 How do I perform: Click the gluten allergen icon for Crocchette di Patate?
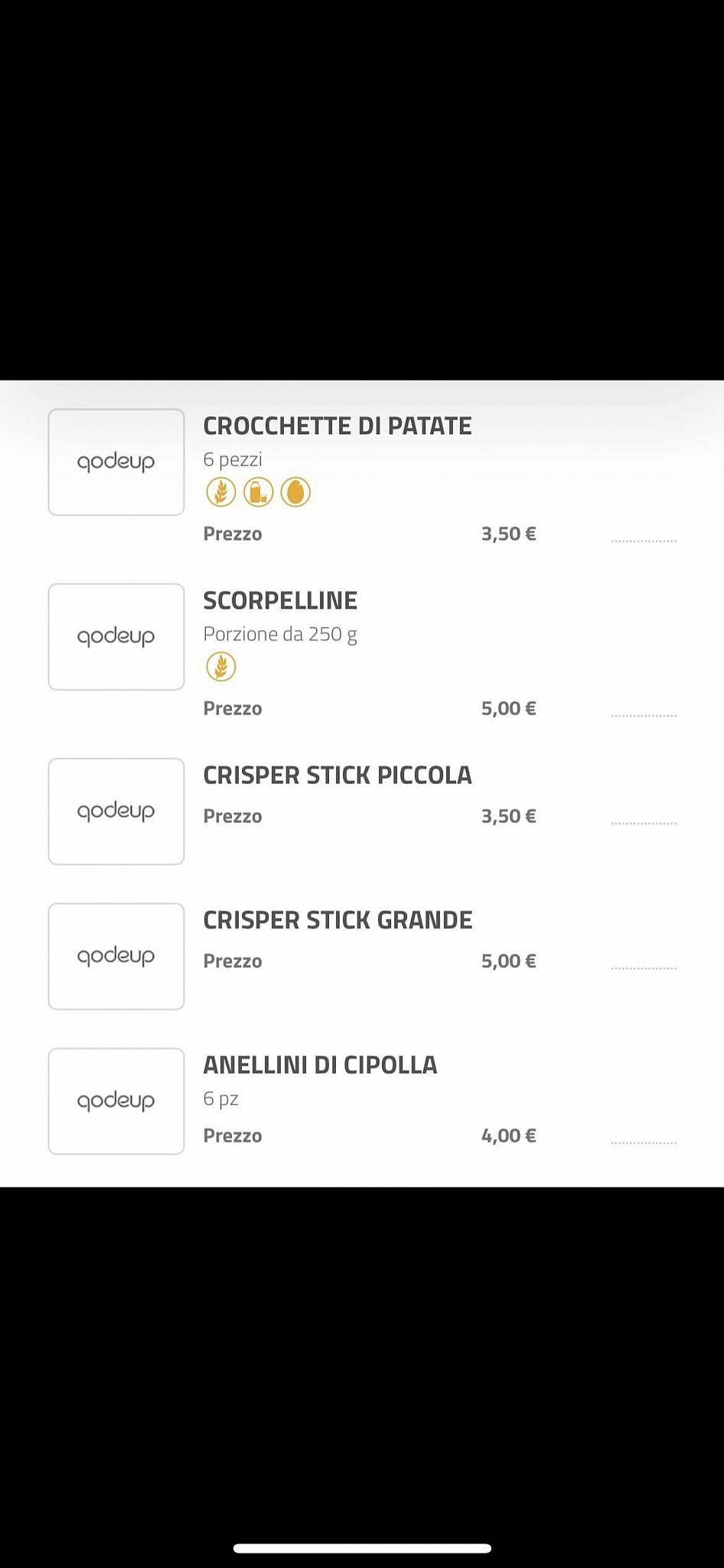pyautogui.click(x=220, y=492)
